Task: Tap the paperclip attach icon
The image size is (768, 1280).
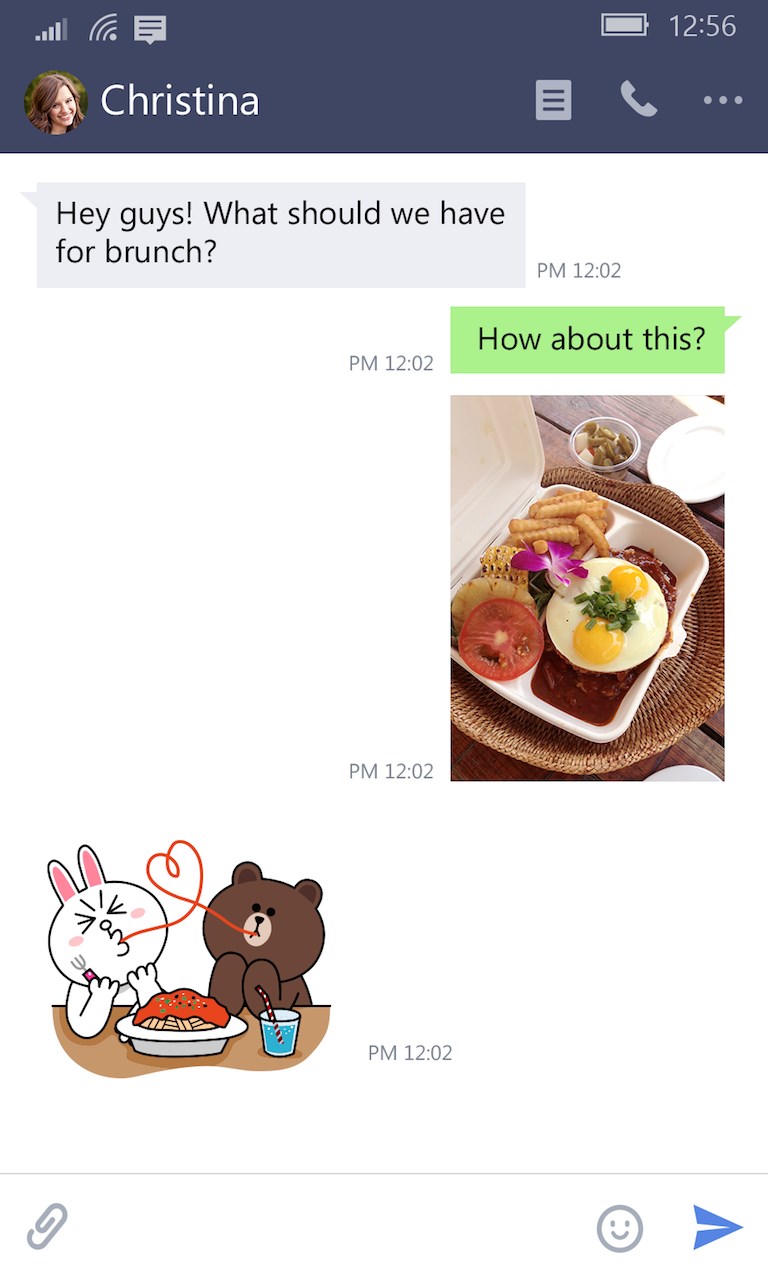Action: 46,1226
